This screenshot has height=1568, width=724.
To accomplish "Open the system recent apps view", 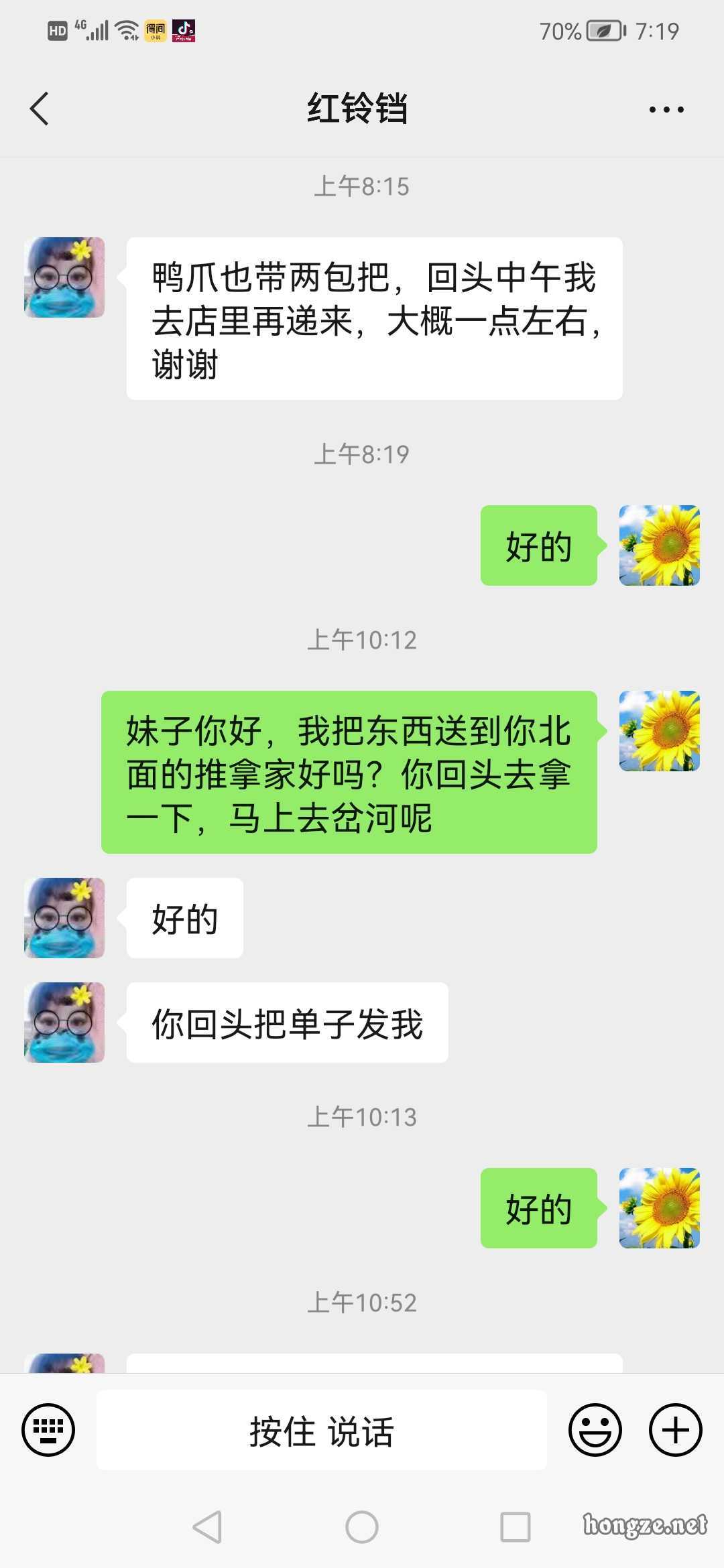I will [x=516, y=1527].
